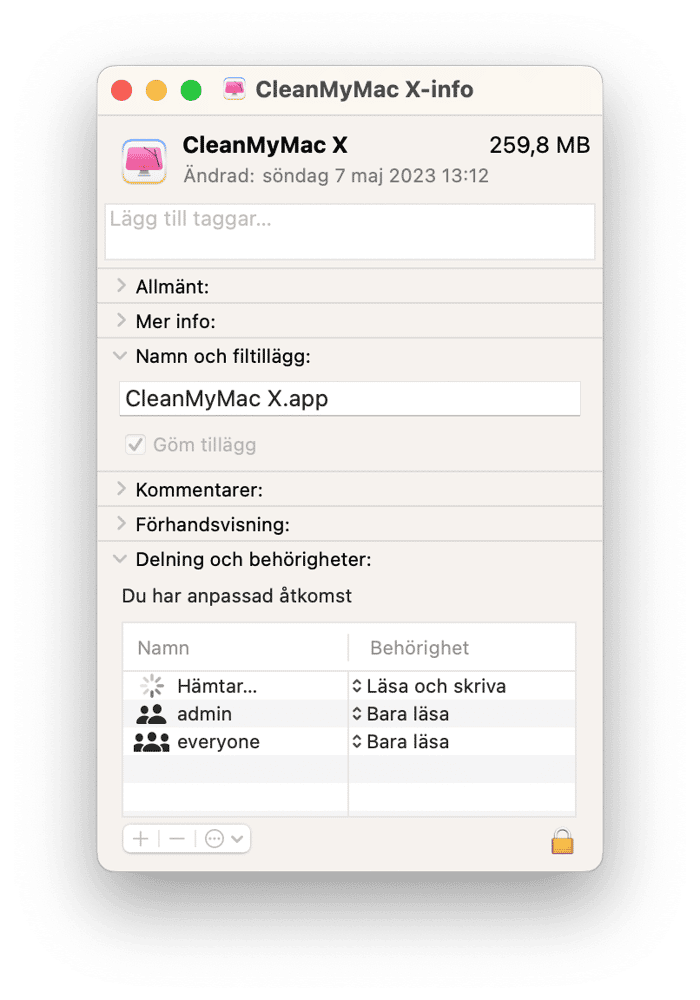Toggle the Göm tillägg checkbox

pyautogui.click(x=135, y=445)
